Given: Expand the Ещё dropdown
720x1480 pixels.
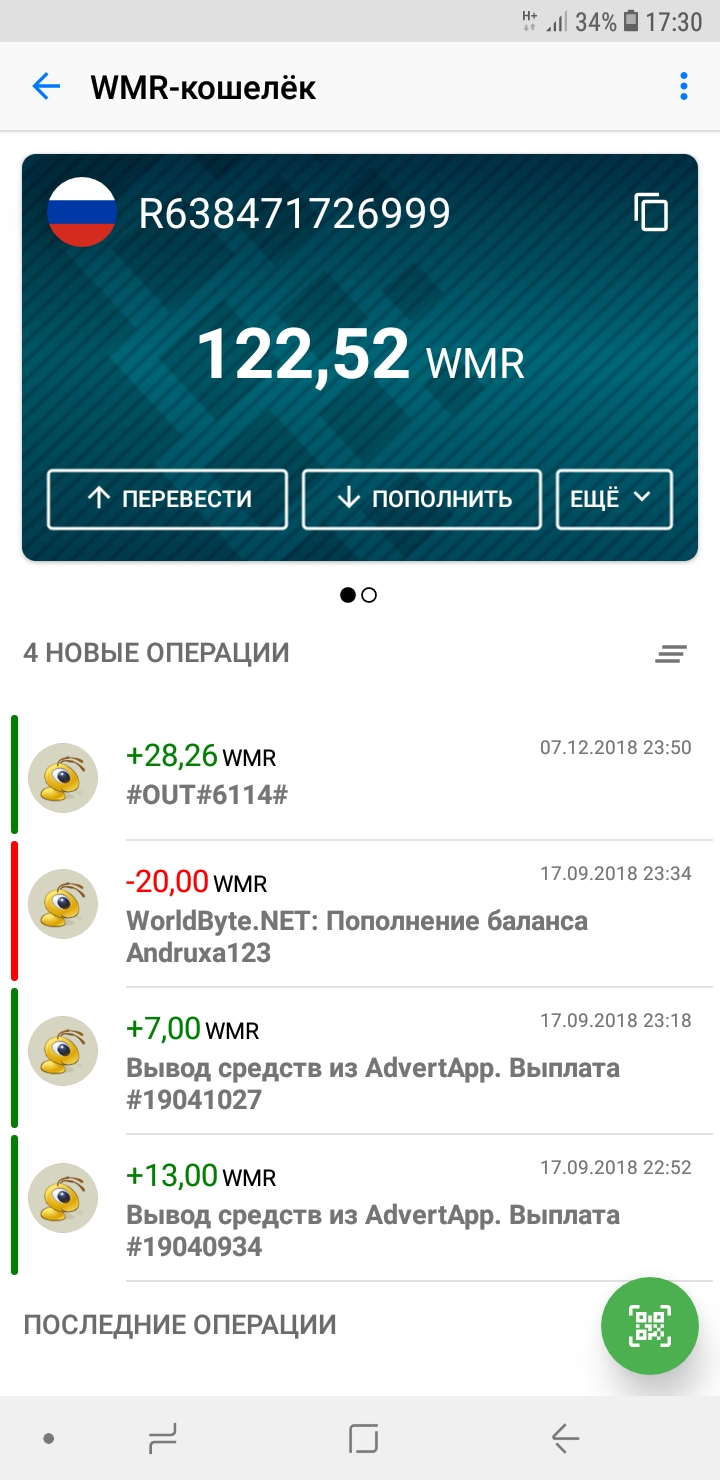Looking at the screenshot, I should tap(614, 499).
